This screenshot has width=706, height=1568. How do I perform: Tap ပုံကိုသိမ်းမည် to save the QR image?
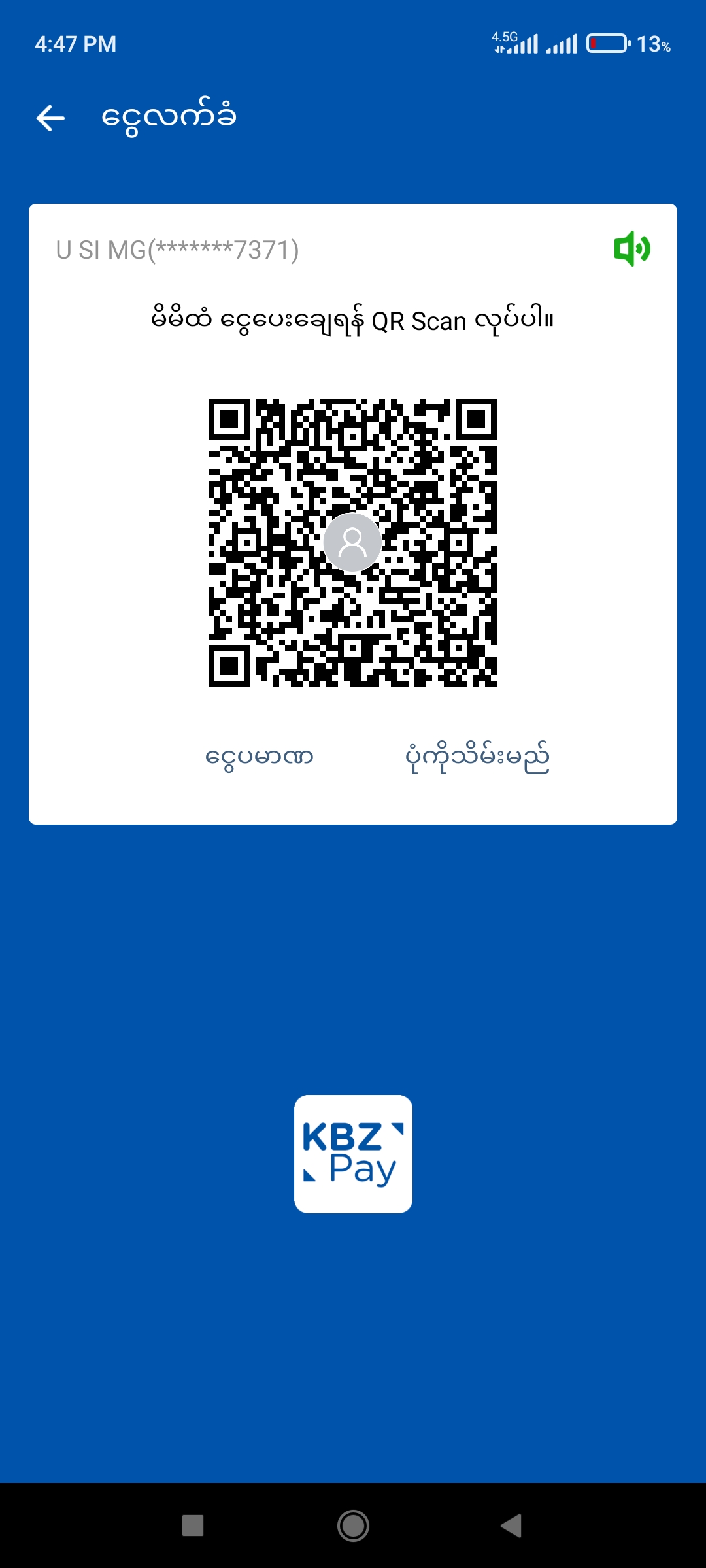[477, 757]
